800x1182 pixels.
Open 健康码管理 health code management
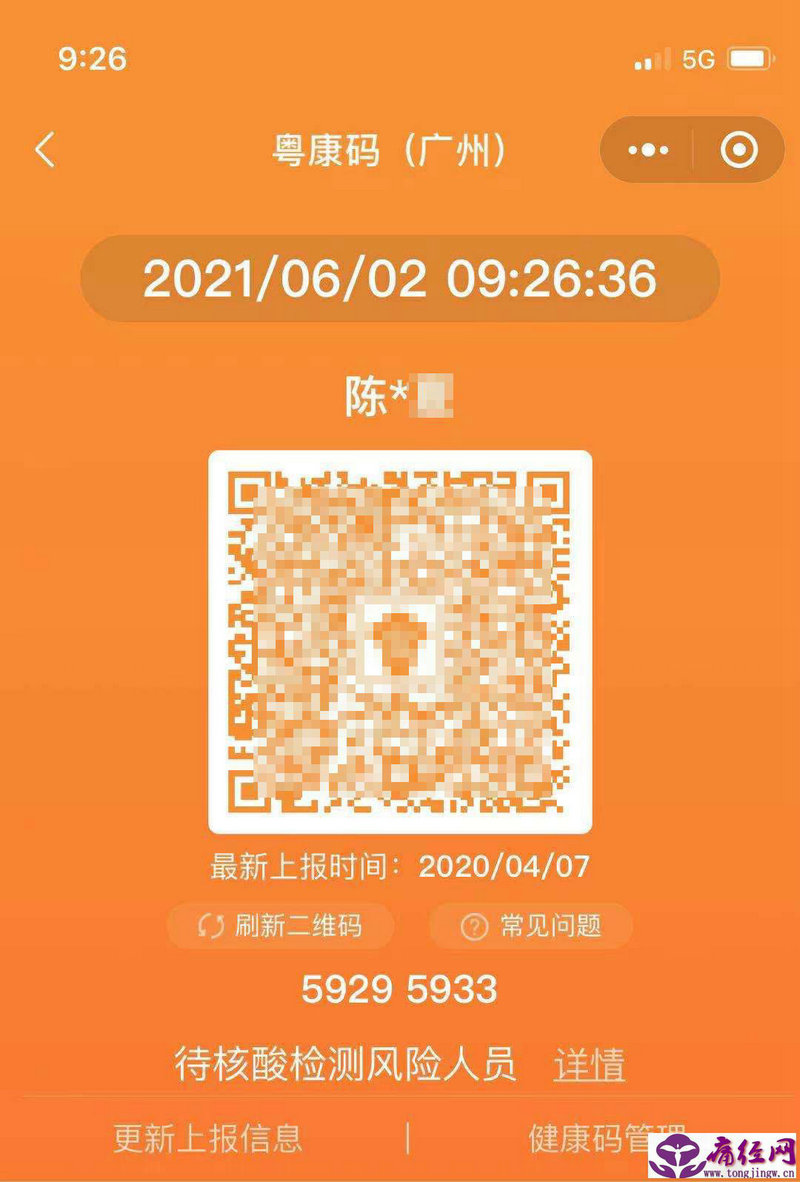[590, 1138]
